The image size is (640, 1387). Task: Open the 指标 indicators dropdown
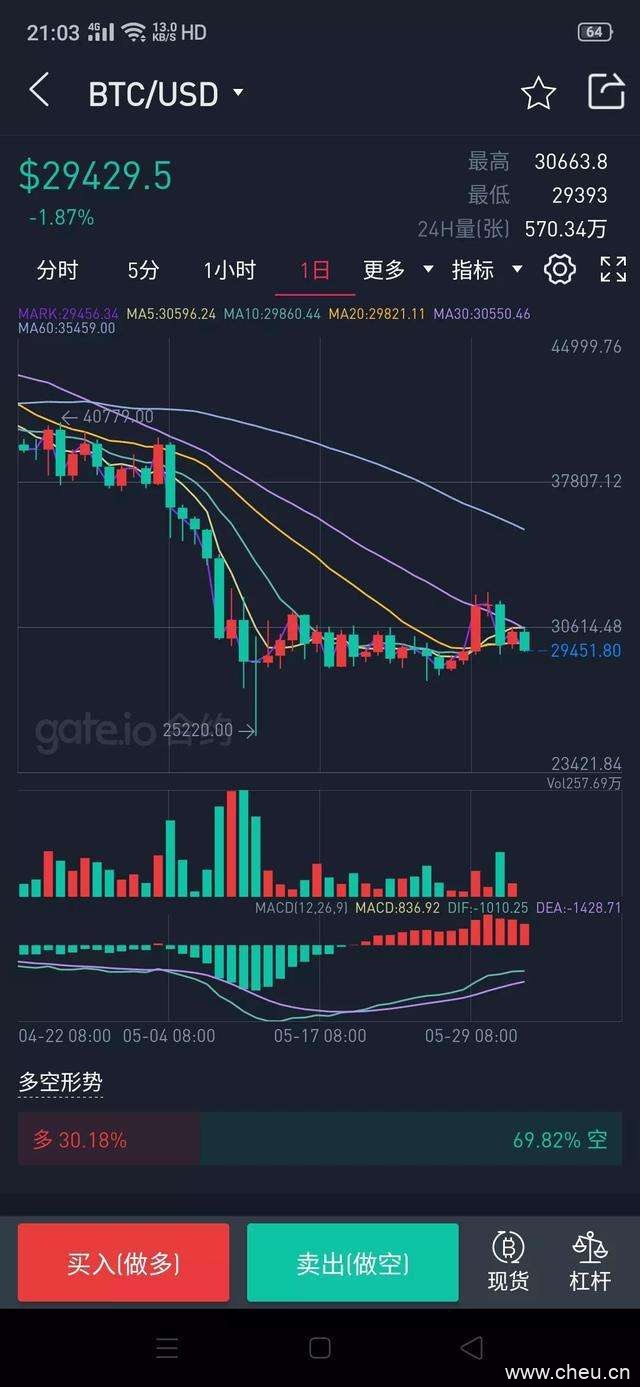pos(486,270)
